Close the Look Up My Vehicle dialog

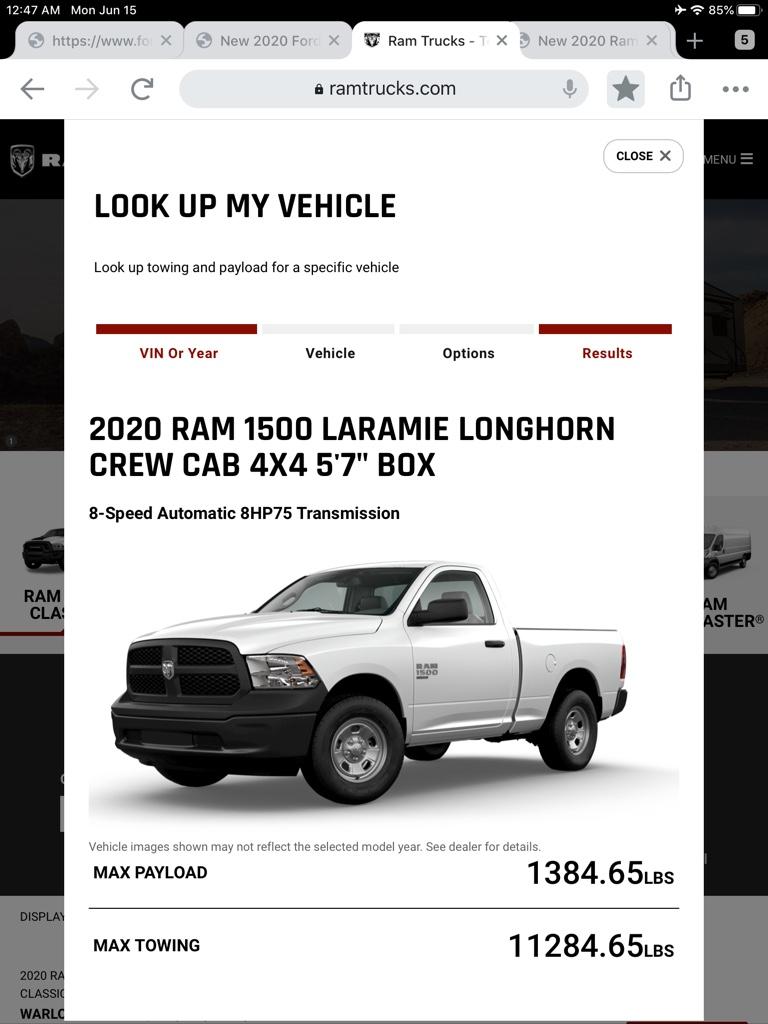tap(643, 156)
